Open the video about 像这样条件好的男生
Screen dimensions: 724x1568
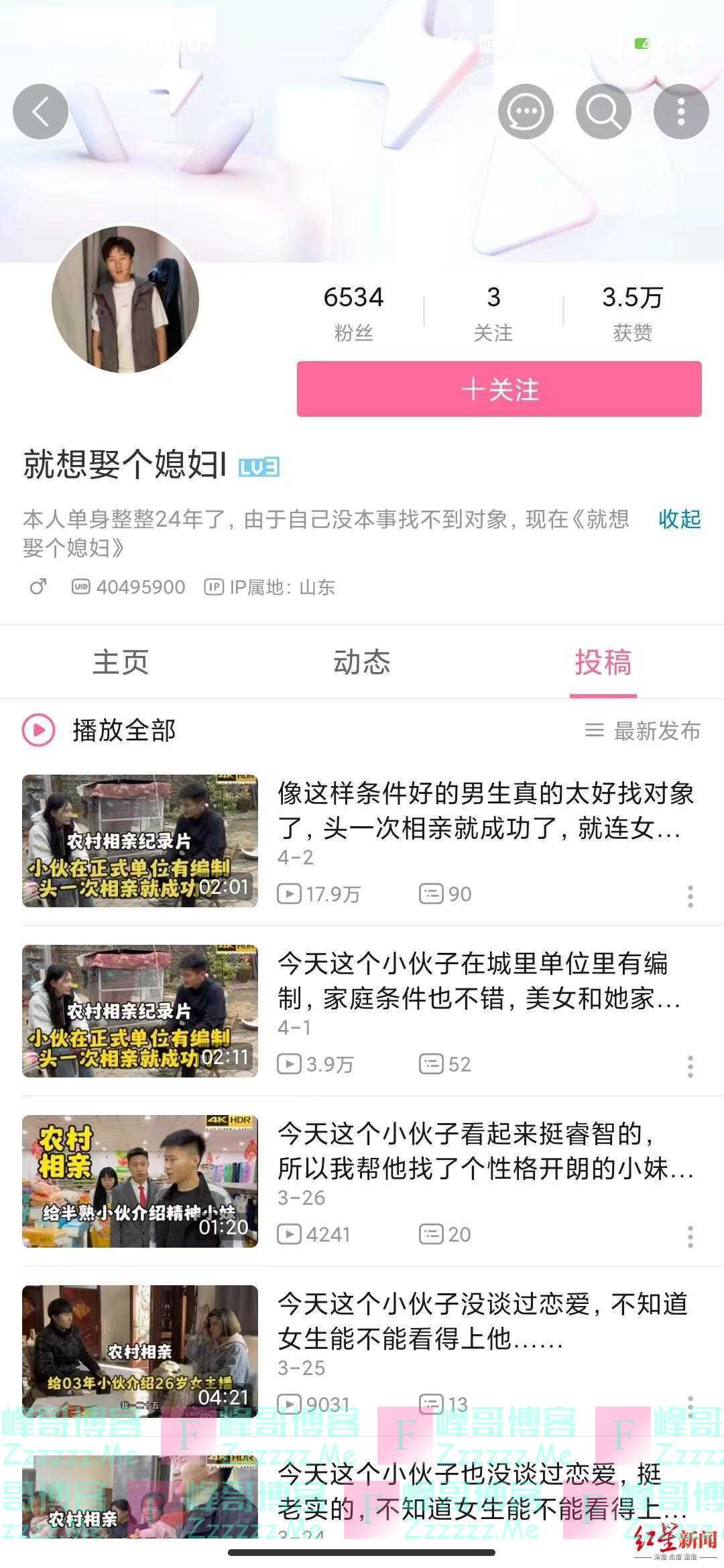[485, 811]
